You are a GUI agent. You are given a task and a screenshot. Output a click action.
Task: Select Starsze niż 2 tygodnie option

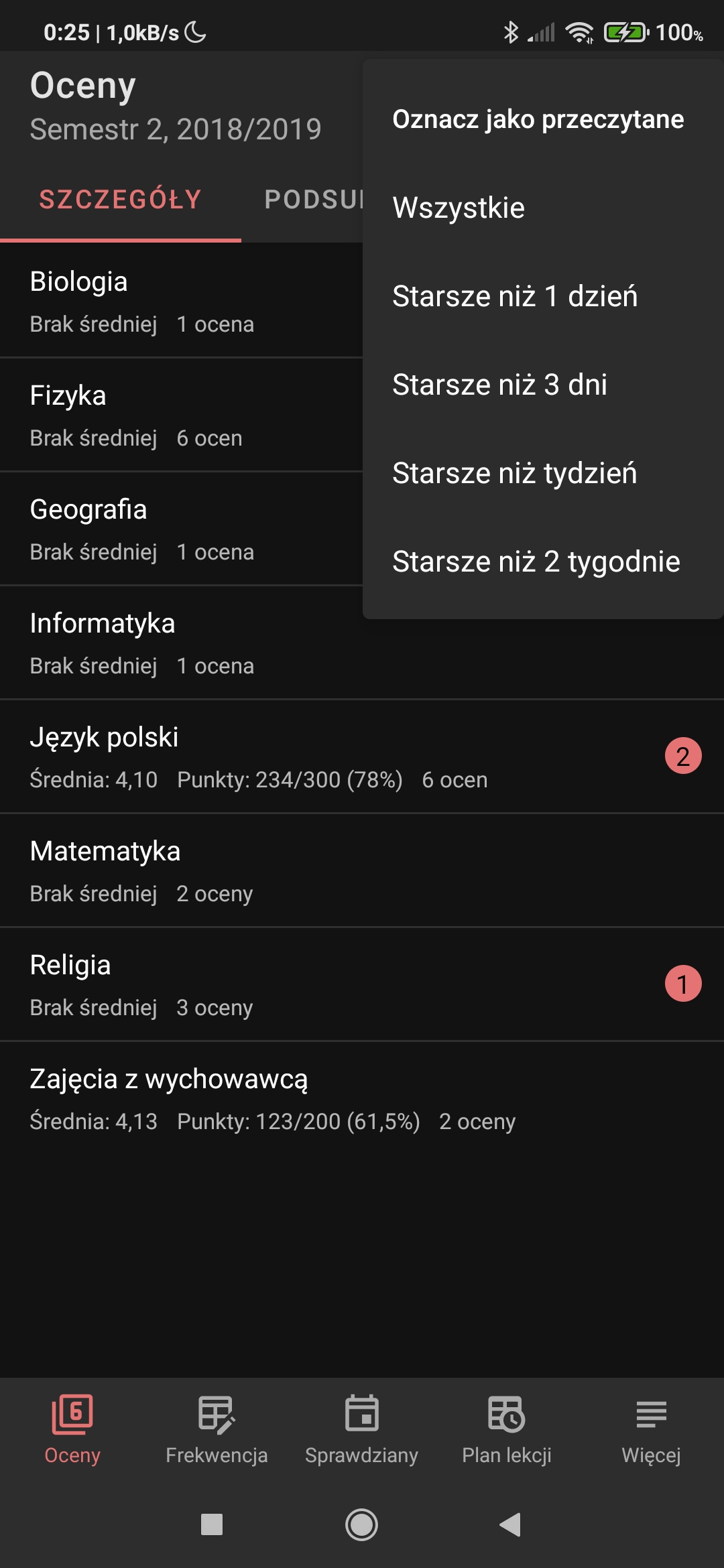click(536, 562)
